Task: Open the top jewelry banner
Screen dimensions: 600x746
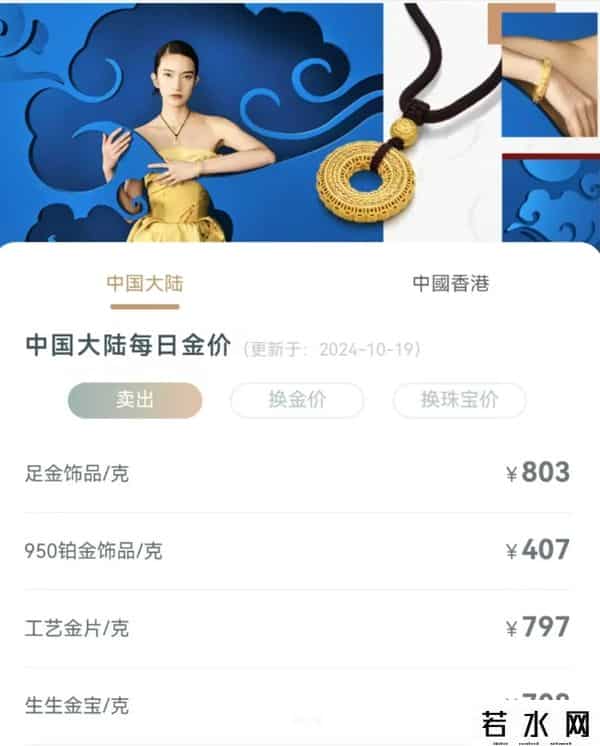Action: click(x=300, y=120)
